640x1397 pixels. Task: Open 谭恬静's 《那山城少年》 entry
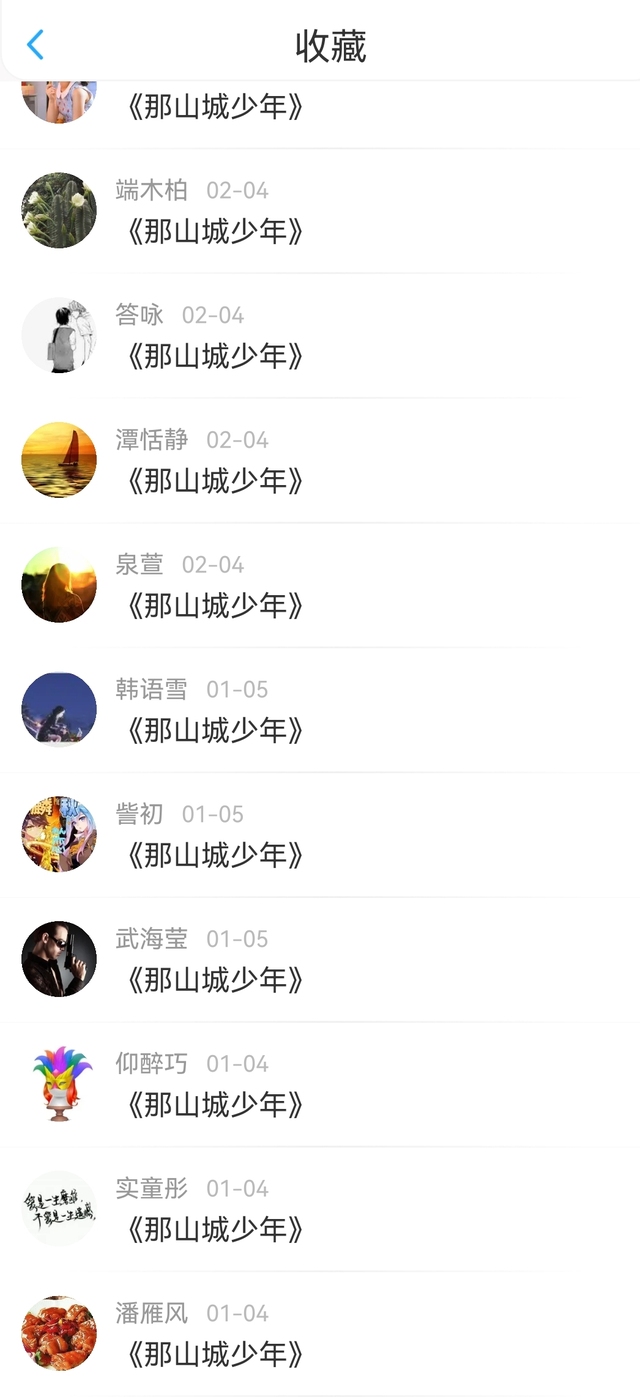[215, 481]
